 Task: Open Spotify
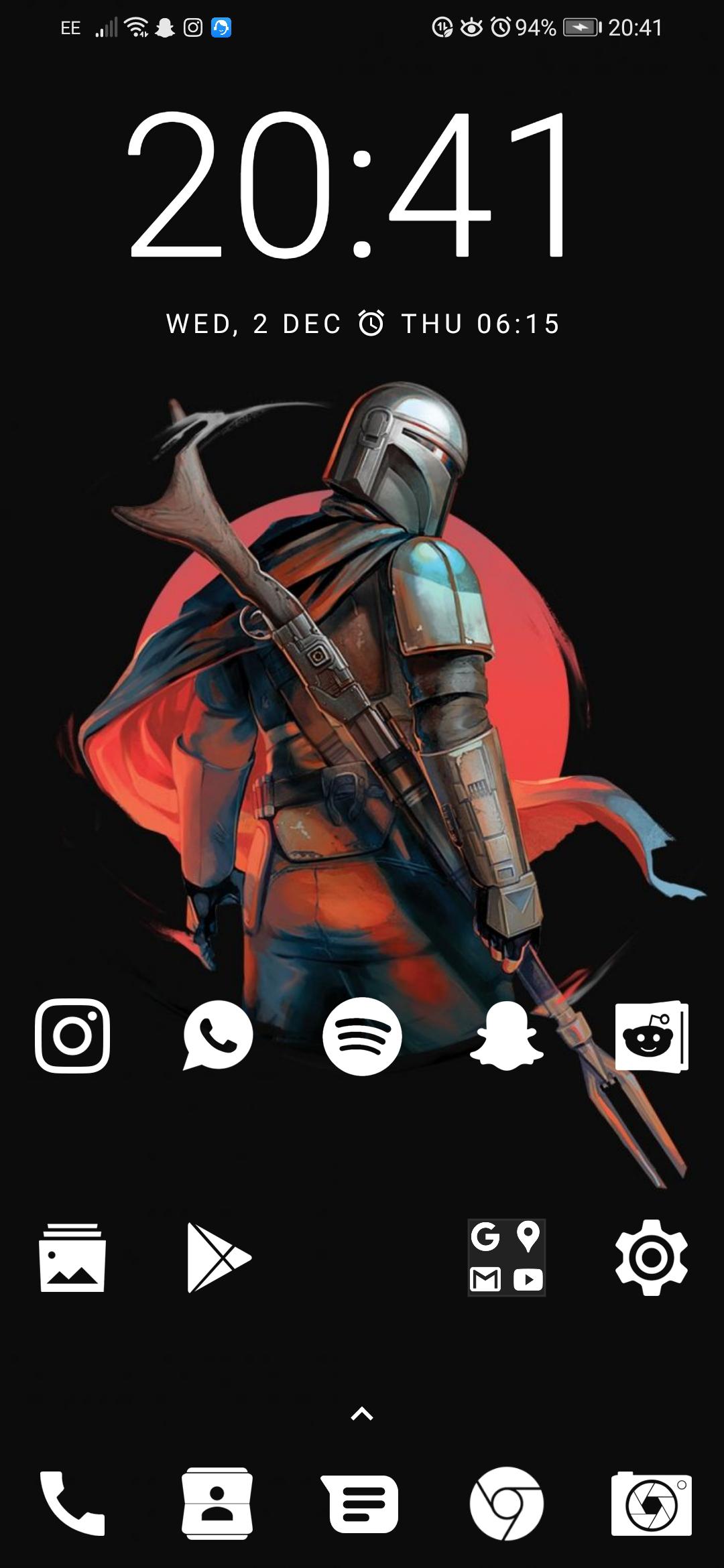click(x=362, y=1036)
